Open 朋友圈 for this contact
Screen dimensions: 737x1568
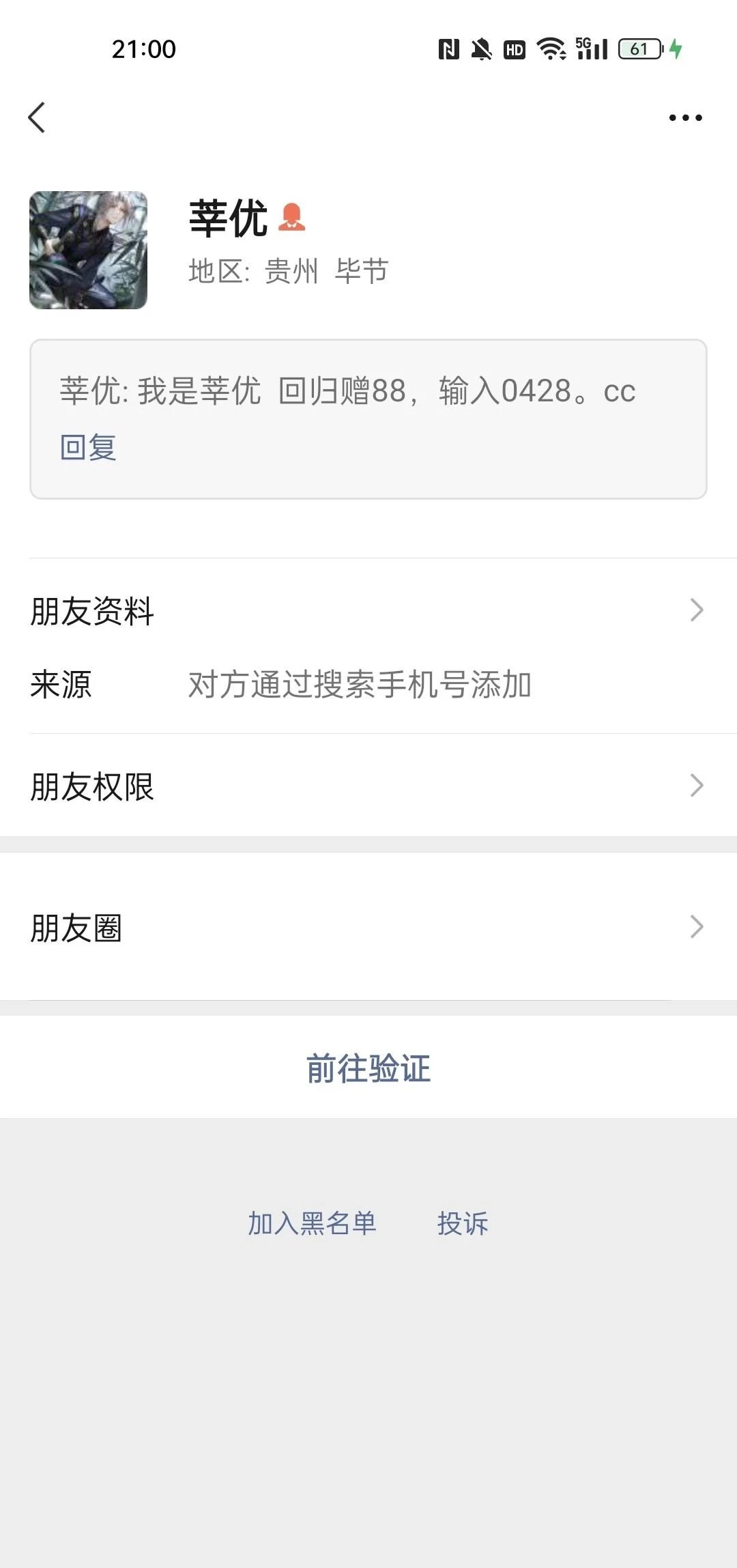[x=369, y=927]
